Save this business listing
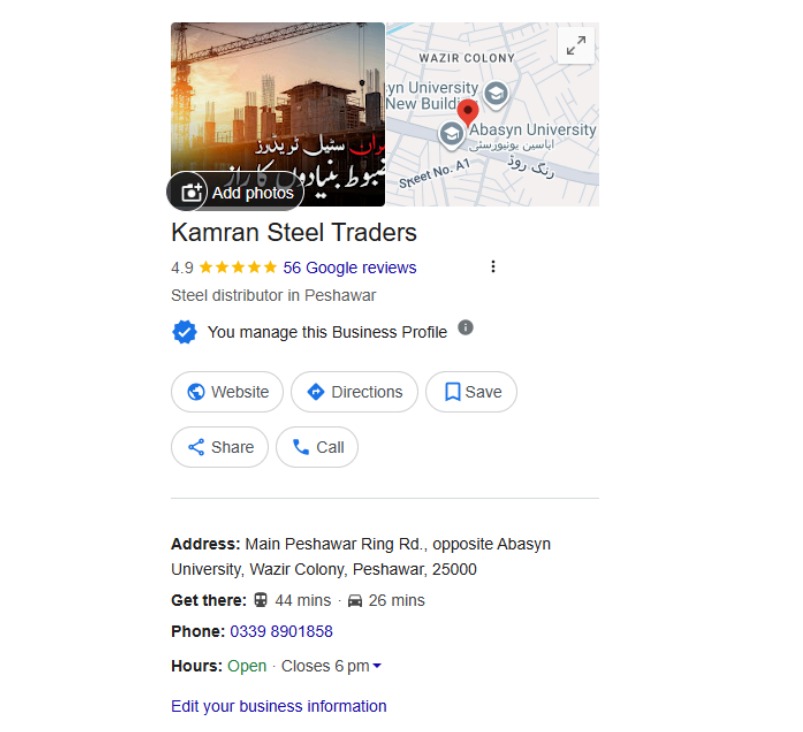 (x=471, y=392)
